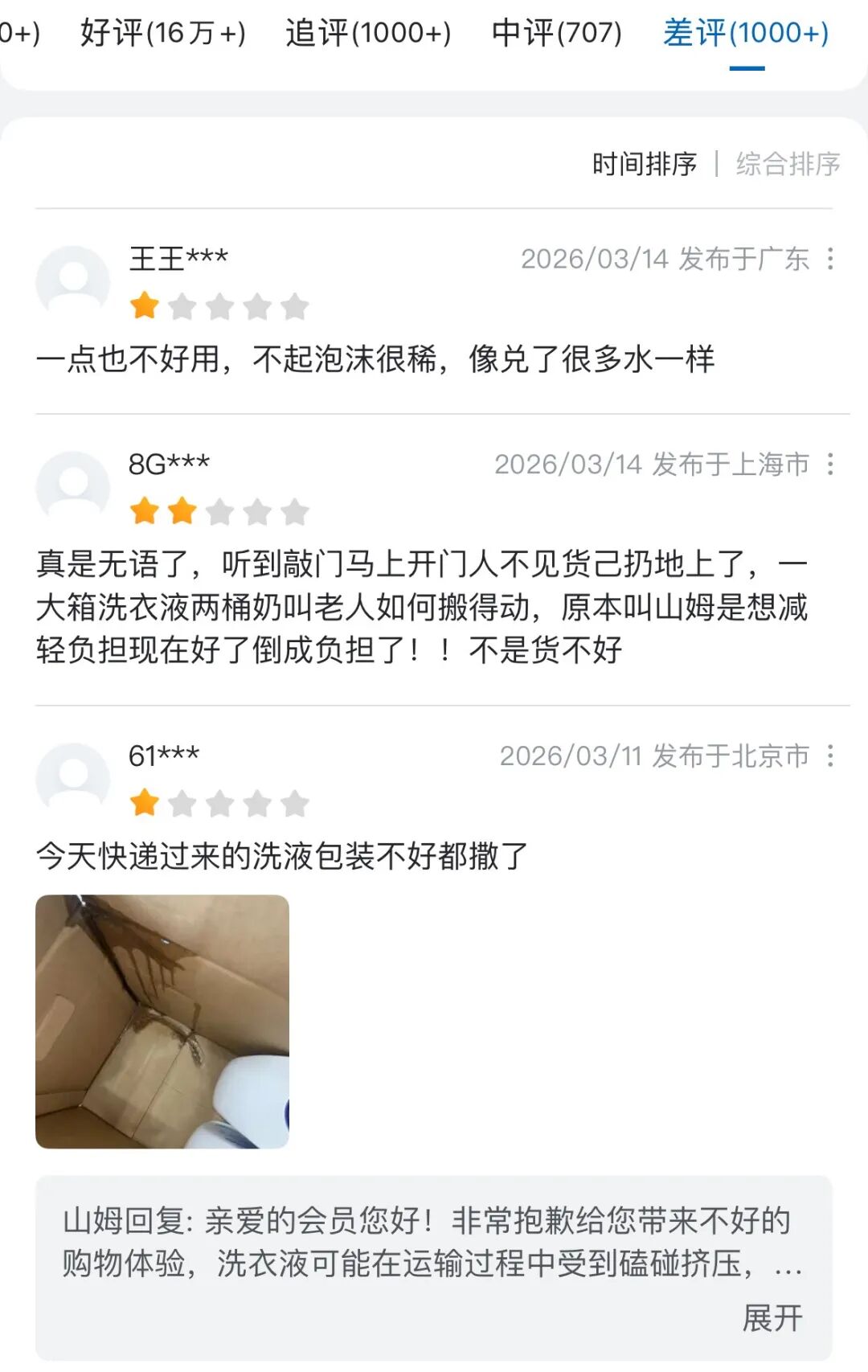Select the 差评(1000+) tab
This screenshot has height=1372, width=868.
[x=746, y=33]
